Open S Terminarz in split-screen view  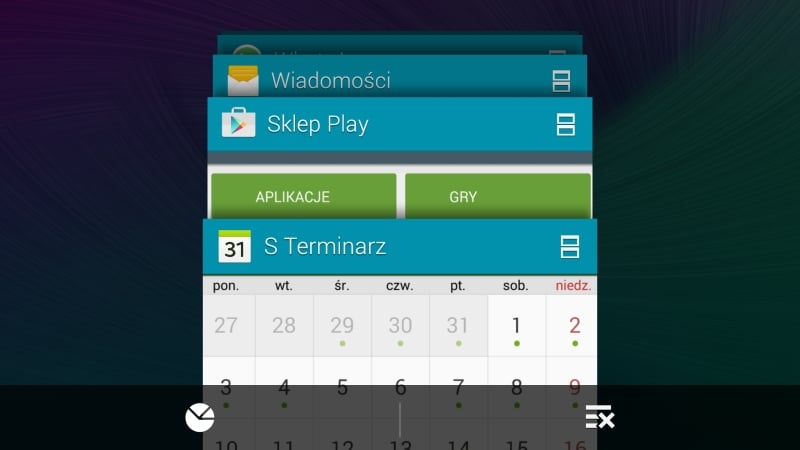570,247
